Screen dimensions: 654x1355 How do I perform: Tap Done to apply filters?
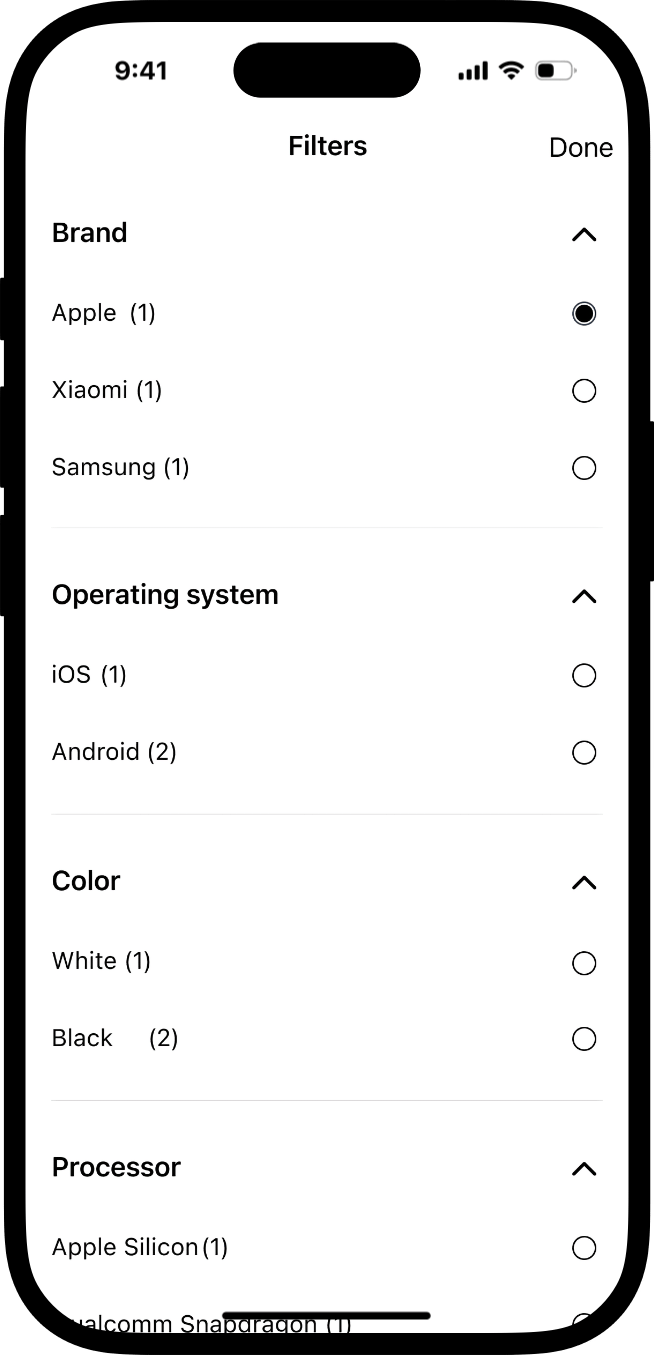580,147
